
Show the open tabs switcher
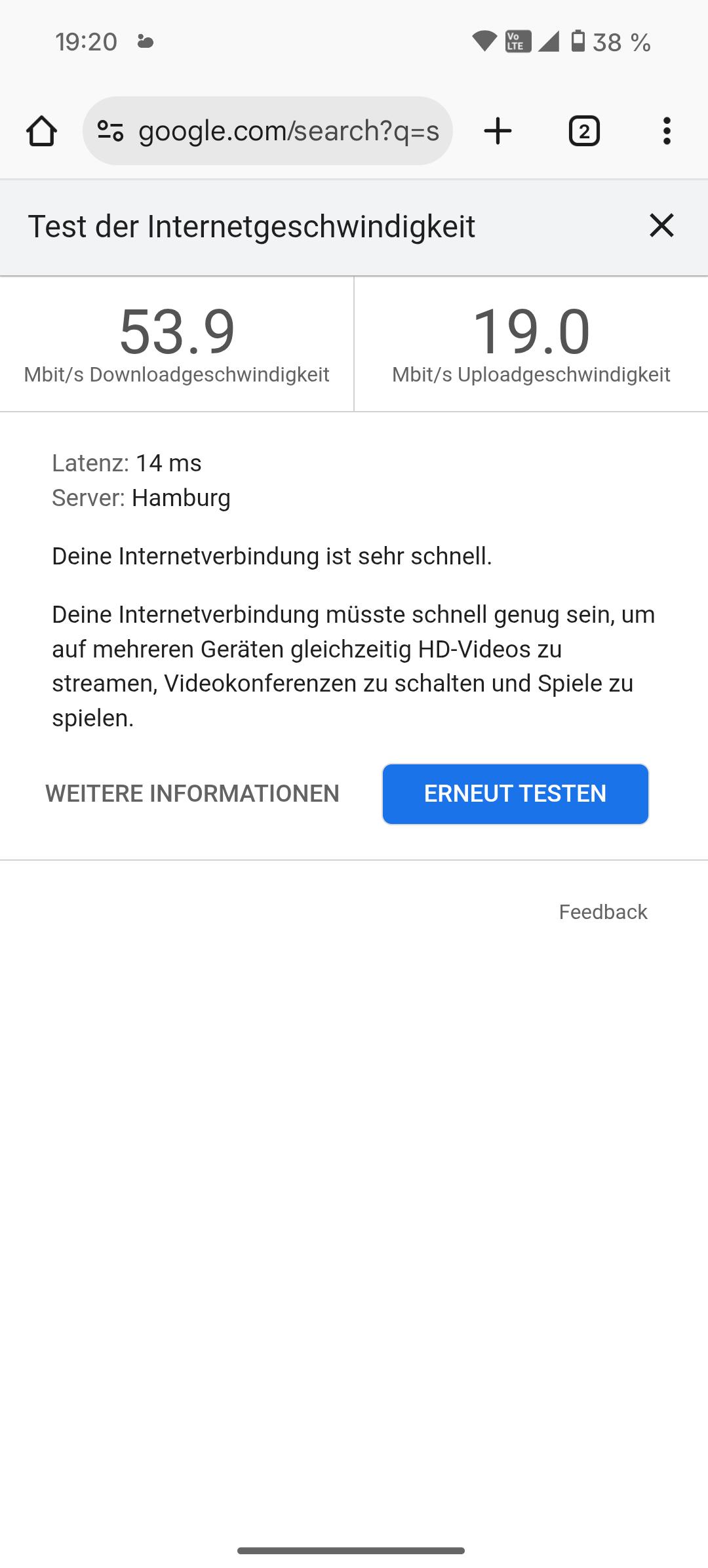(x=583, y=131)
